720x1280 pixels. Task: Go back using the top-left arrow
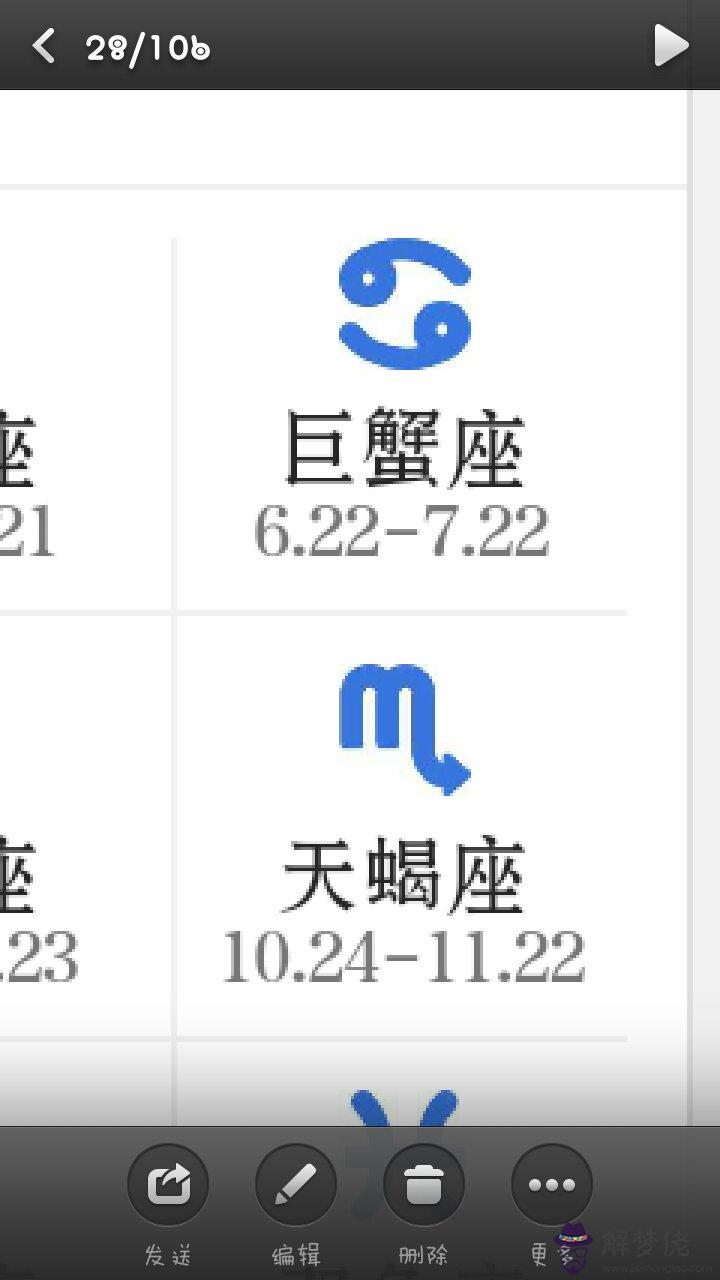[x=44, y=46]
